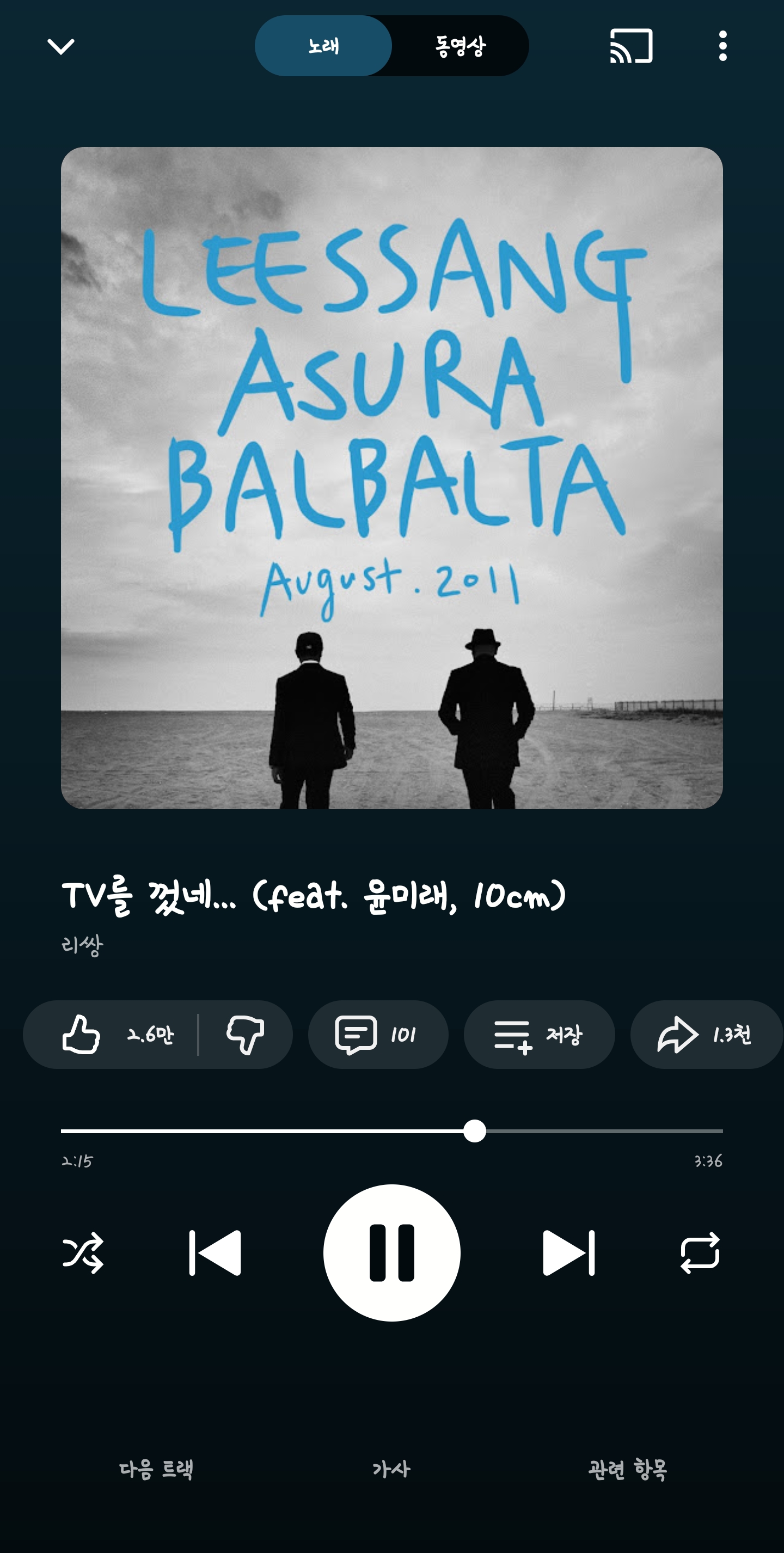Screen dimensions: 784x1553
Task: Toggle shuffle playback
Action: pos(83,1253)
